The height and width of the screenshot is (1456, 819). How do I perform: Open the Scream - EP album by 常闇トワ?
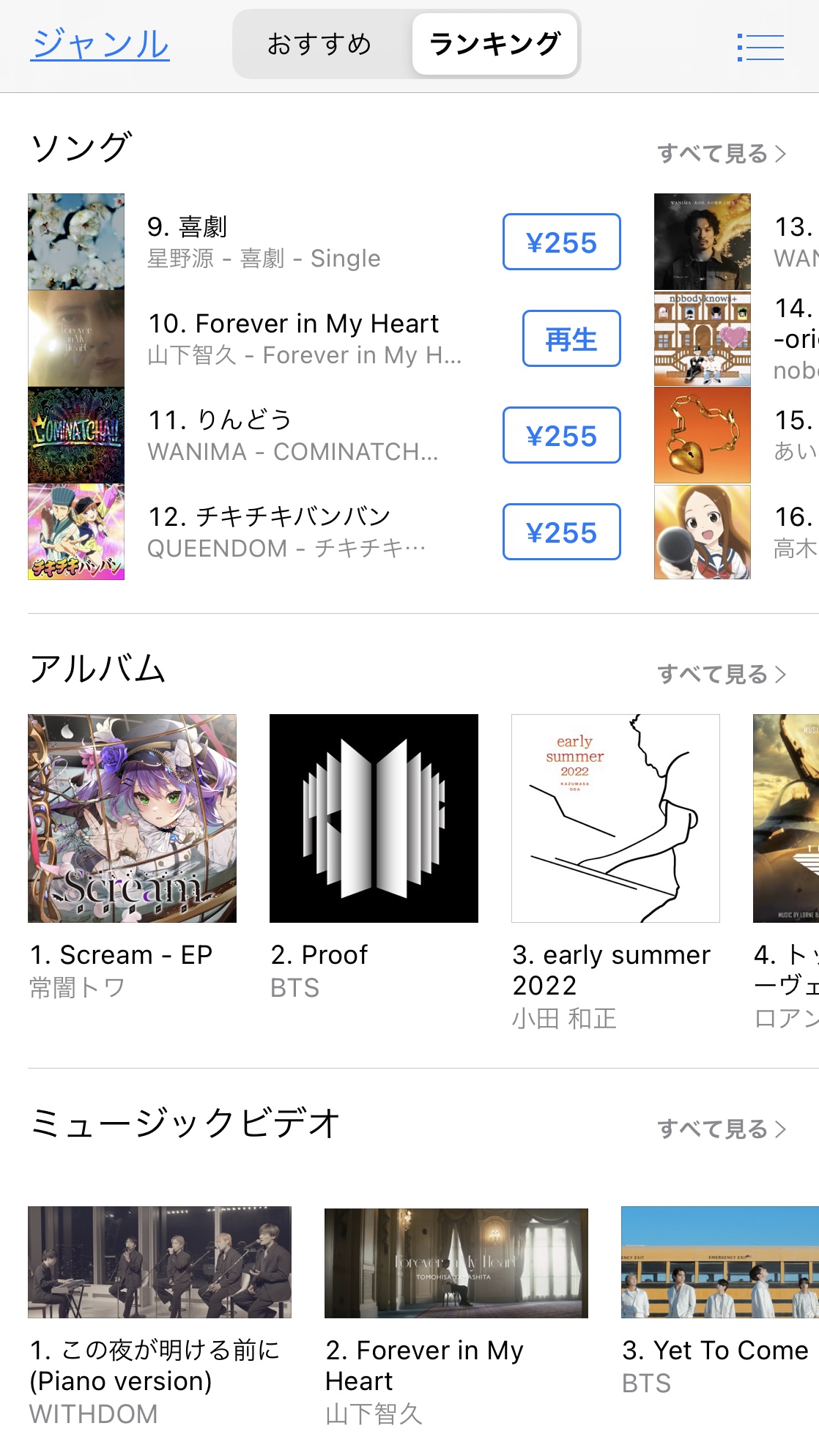click(132, 857)
